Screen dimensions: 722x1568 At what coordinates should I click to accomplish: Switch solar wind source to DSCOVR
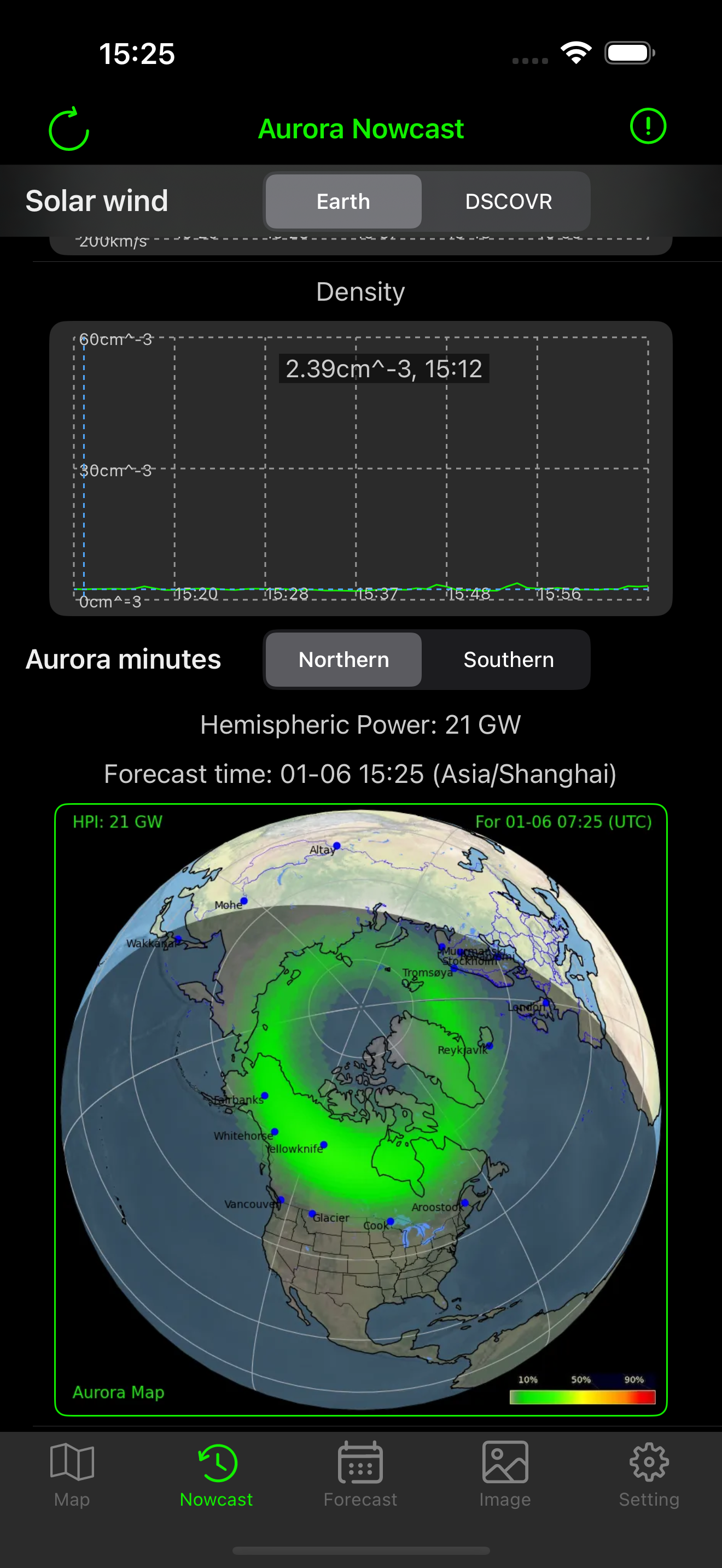(508, 201)
